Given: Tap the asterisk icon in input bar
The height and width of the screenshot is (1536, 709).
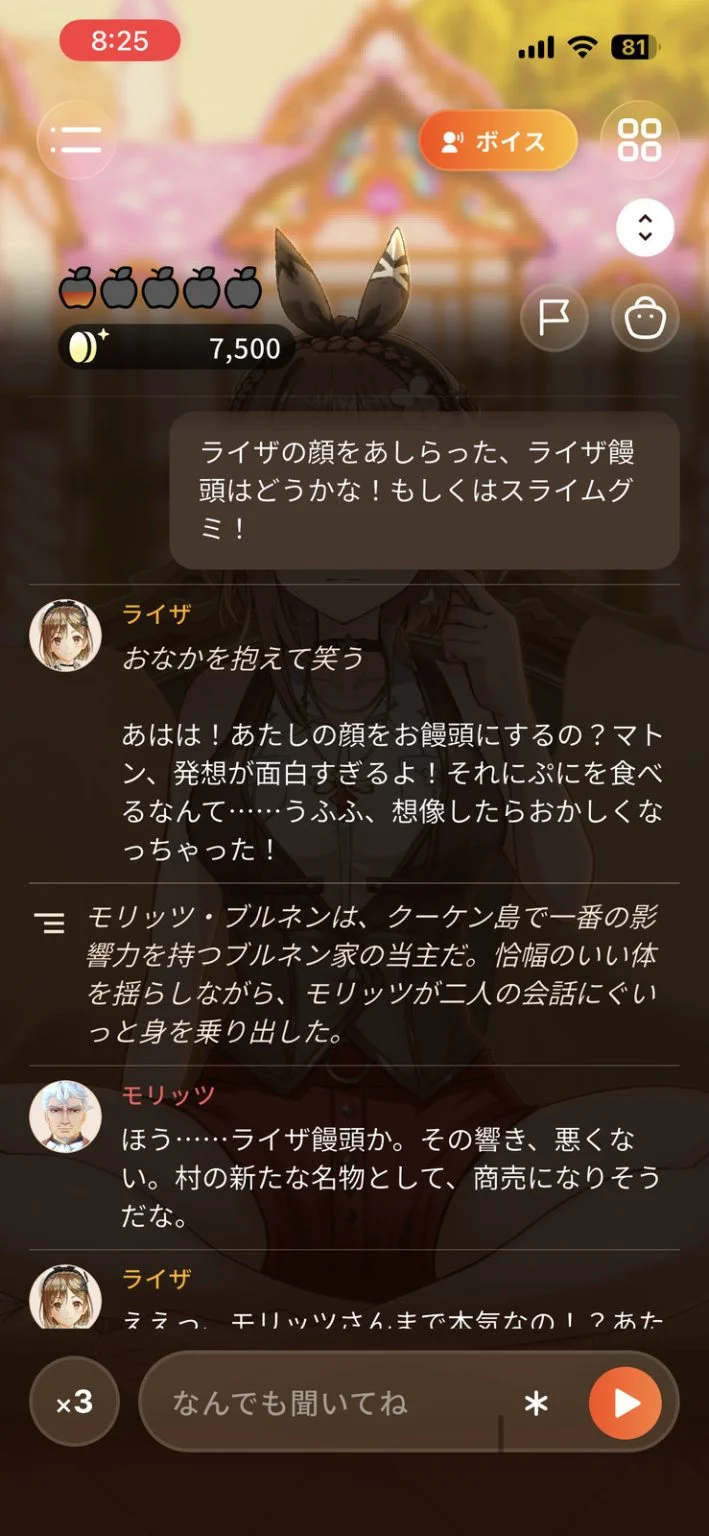Looking at the screenshot, I should pos(537,1404).
